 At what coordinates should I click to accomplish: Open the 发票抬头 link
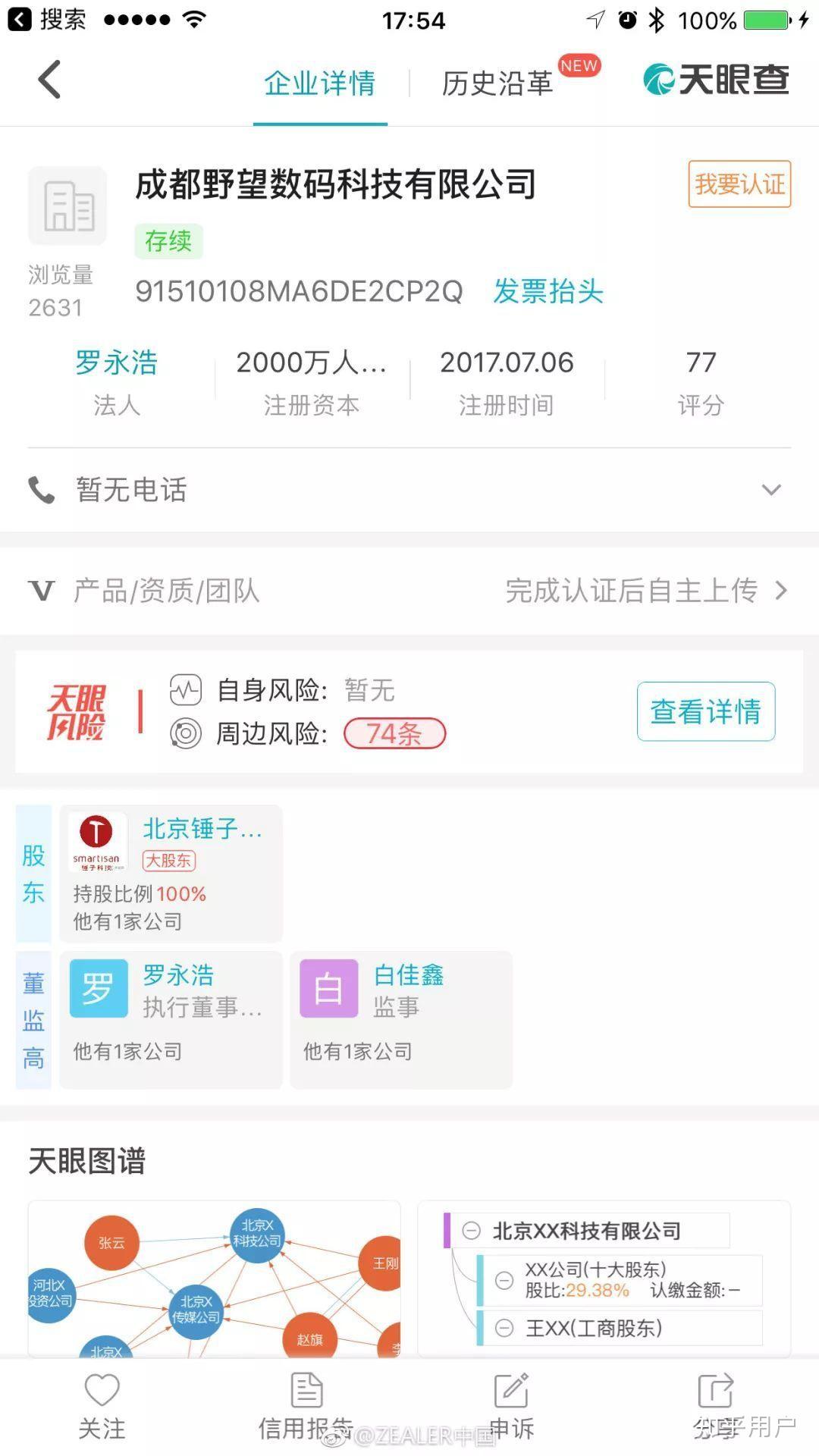(548, 292)
